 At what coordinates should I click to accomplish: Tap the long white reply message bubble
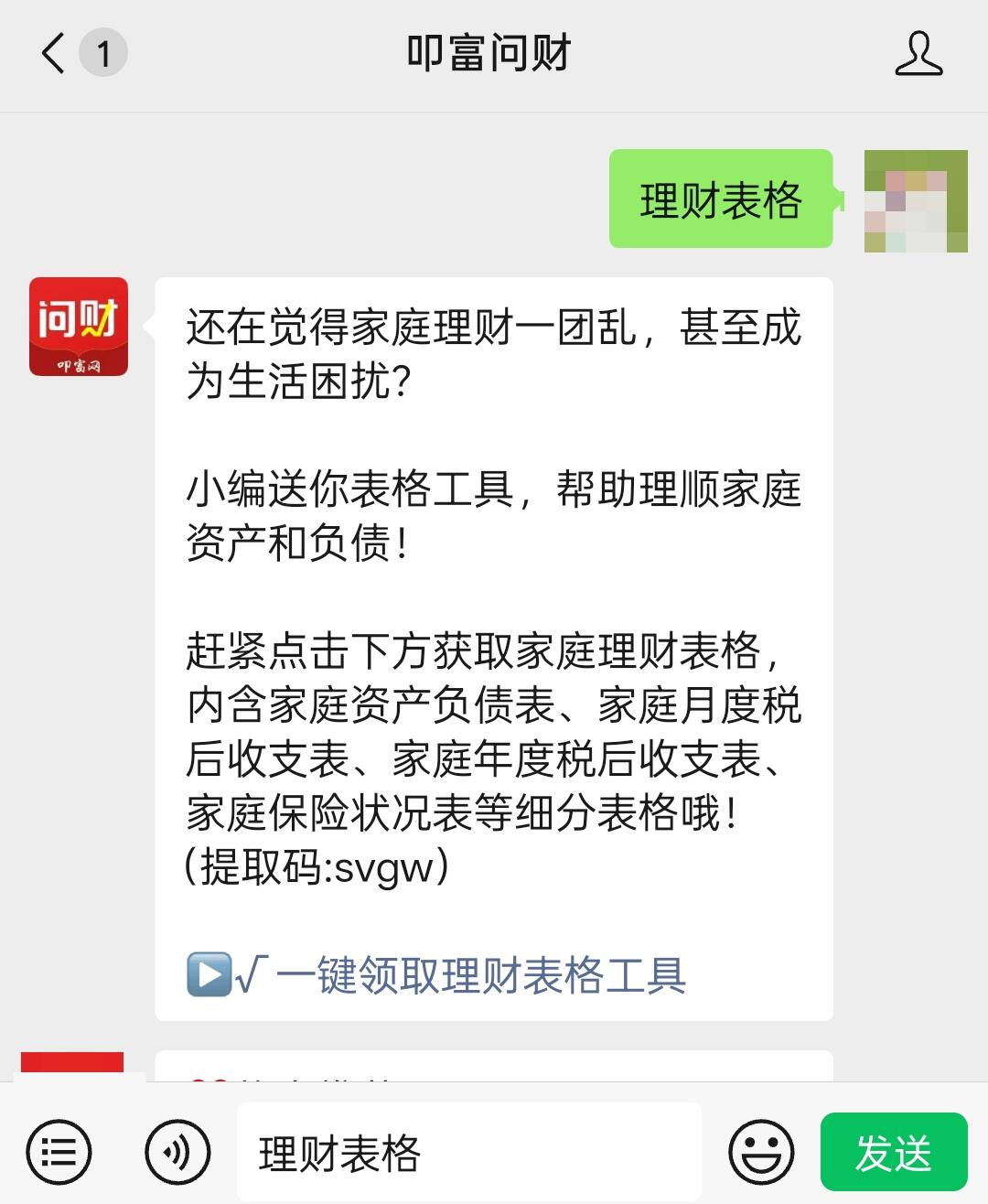[494, 640]
